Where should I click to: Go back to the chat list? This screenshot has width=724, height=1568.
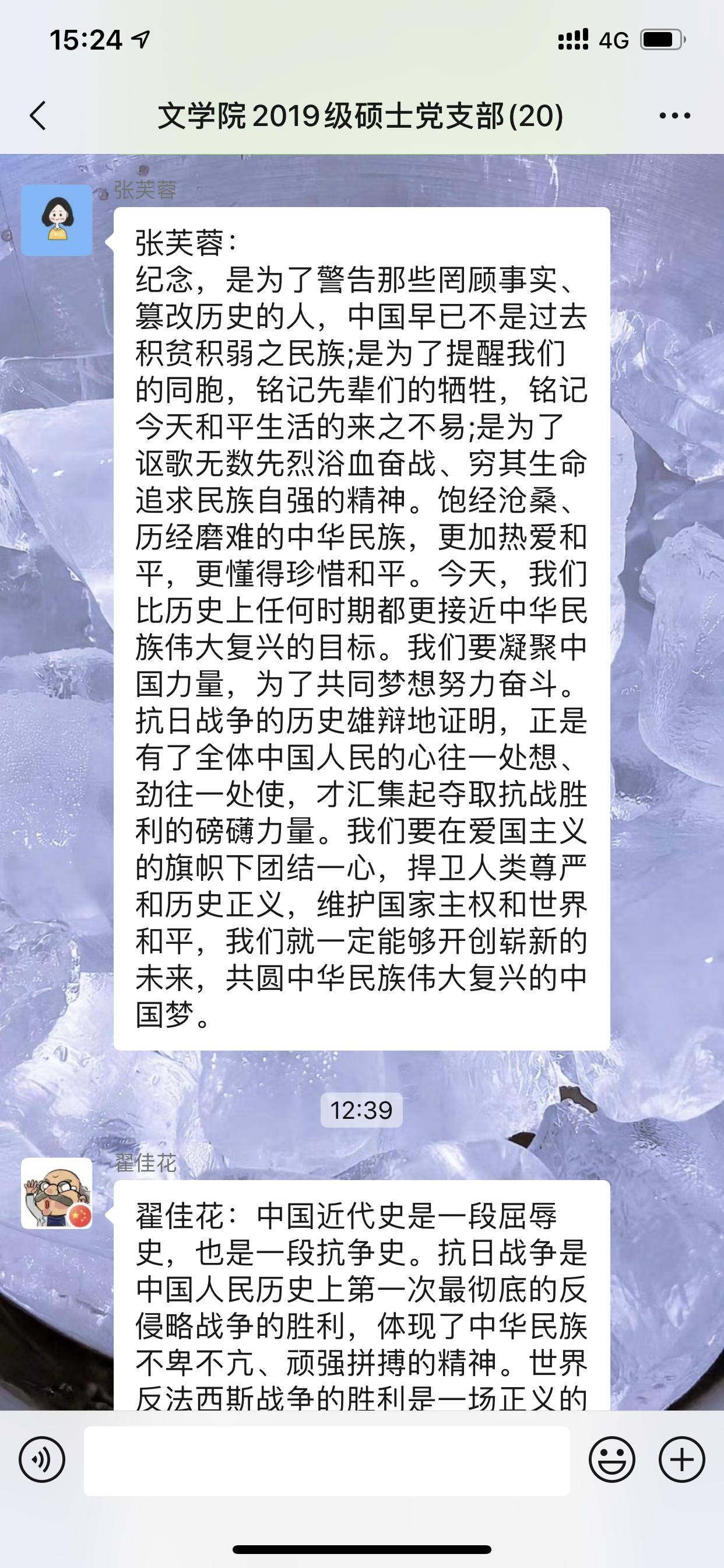point(38,116)
